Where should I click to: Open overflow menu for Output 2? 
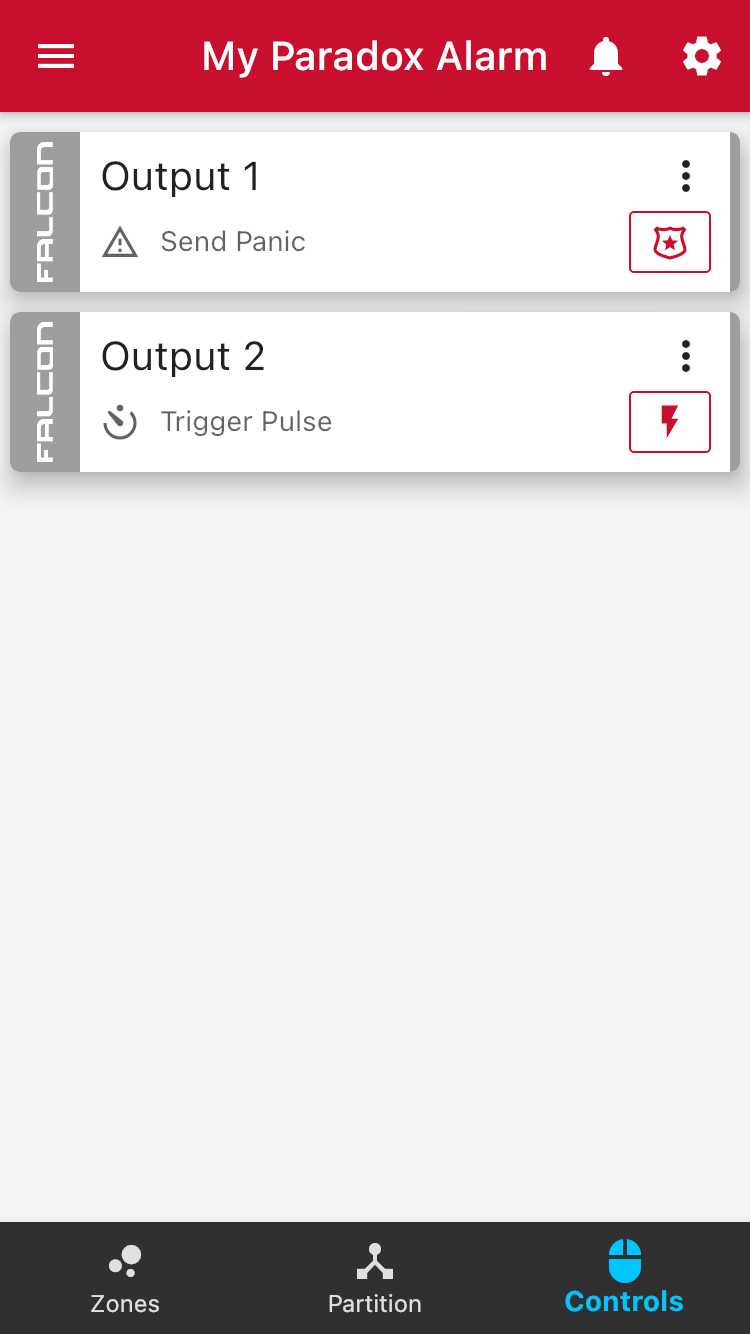686,356
